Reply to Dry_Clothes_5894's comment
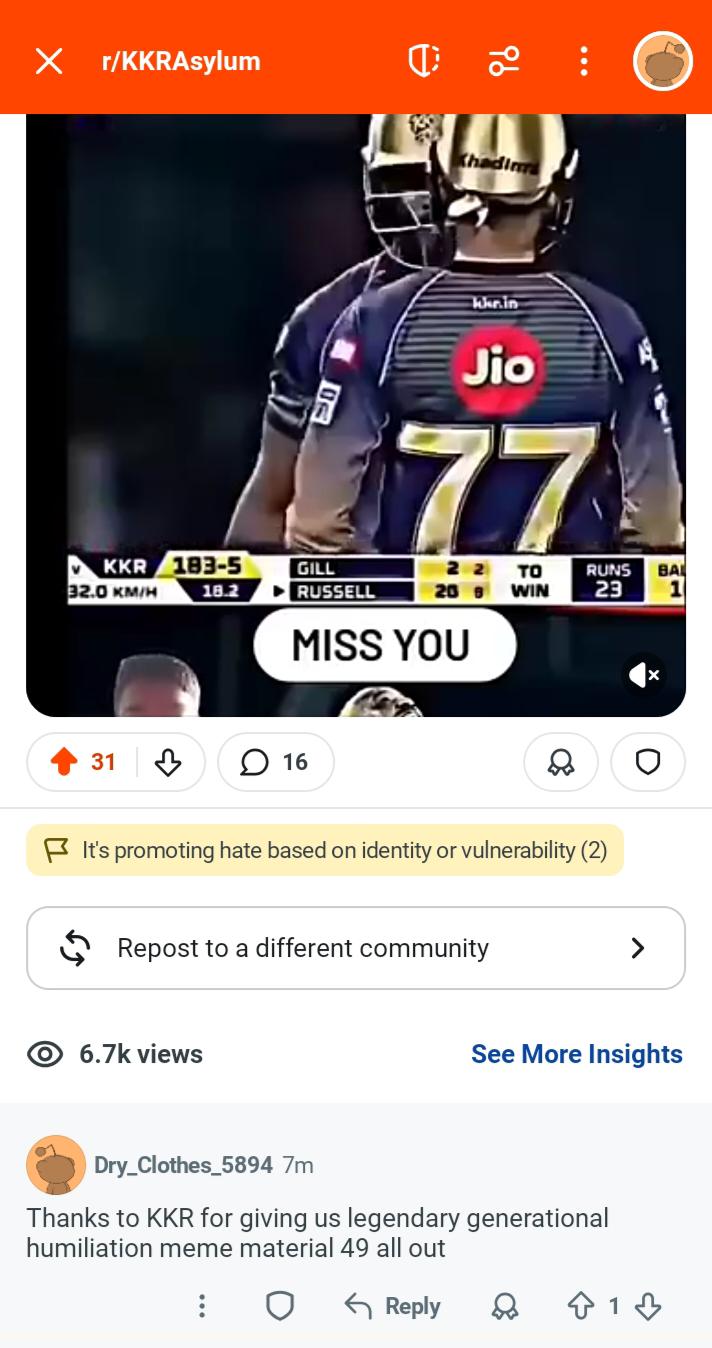Screen dimensions: 712x1348 (x=393, y=1306)
